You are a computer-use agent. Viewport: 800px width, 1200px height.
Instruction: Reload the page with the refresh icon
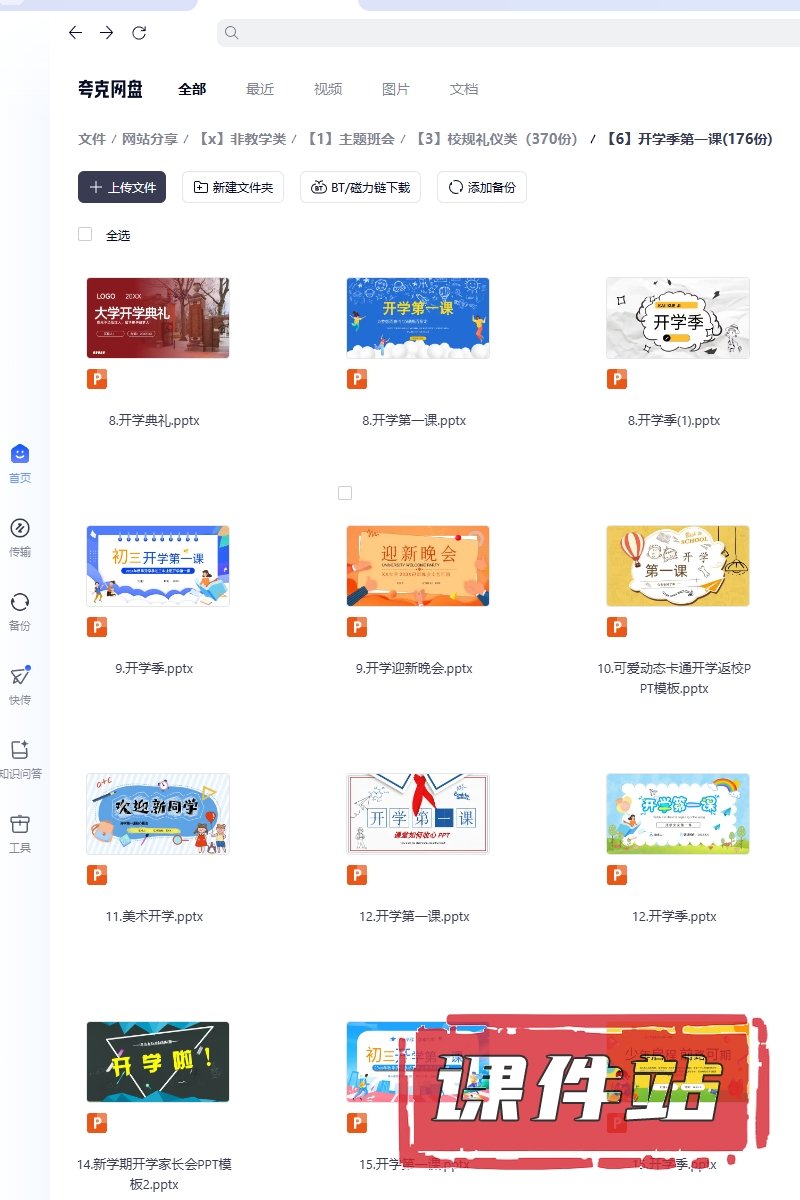tap(139, 33)
